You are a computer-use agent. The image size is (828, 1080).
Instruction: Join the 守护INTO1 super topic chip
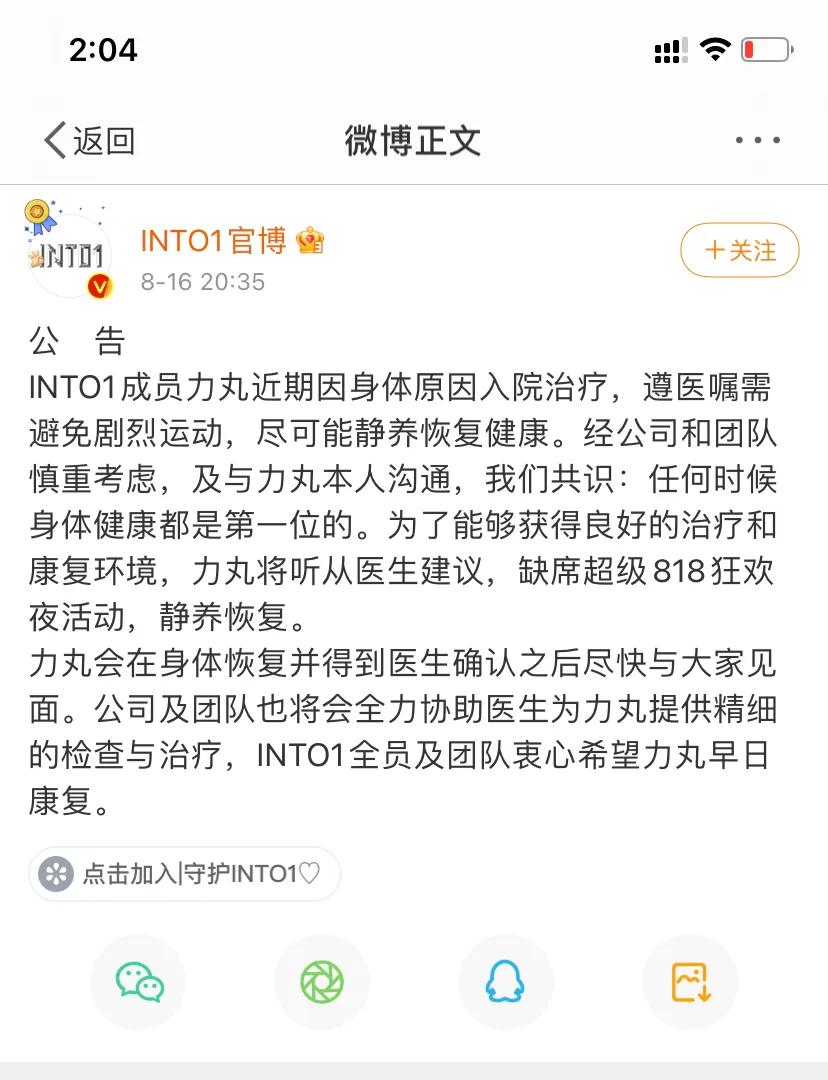(x=185, y=874)
